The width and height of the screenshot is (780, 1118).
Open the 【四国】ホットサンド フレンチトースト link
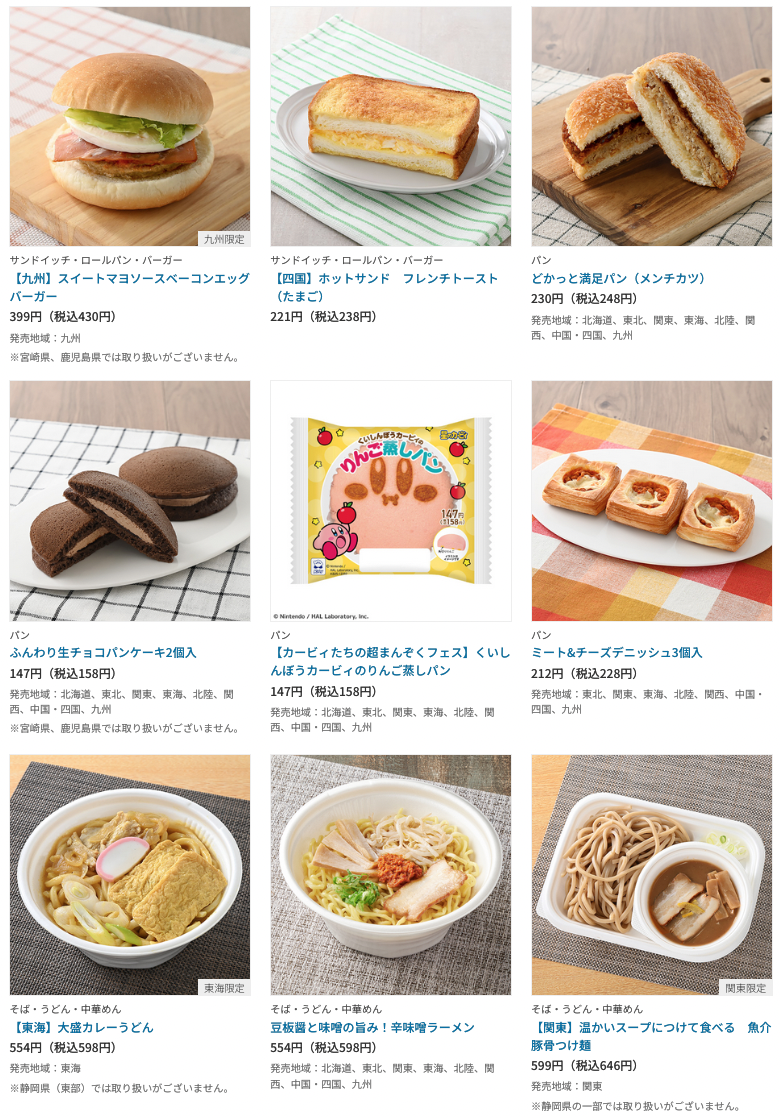pyautogui.click(x=390, y=287)
